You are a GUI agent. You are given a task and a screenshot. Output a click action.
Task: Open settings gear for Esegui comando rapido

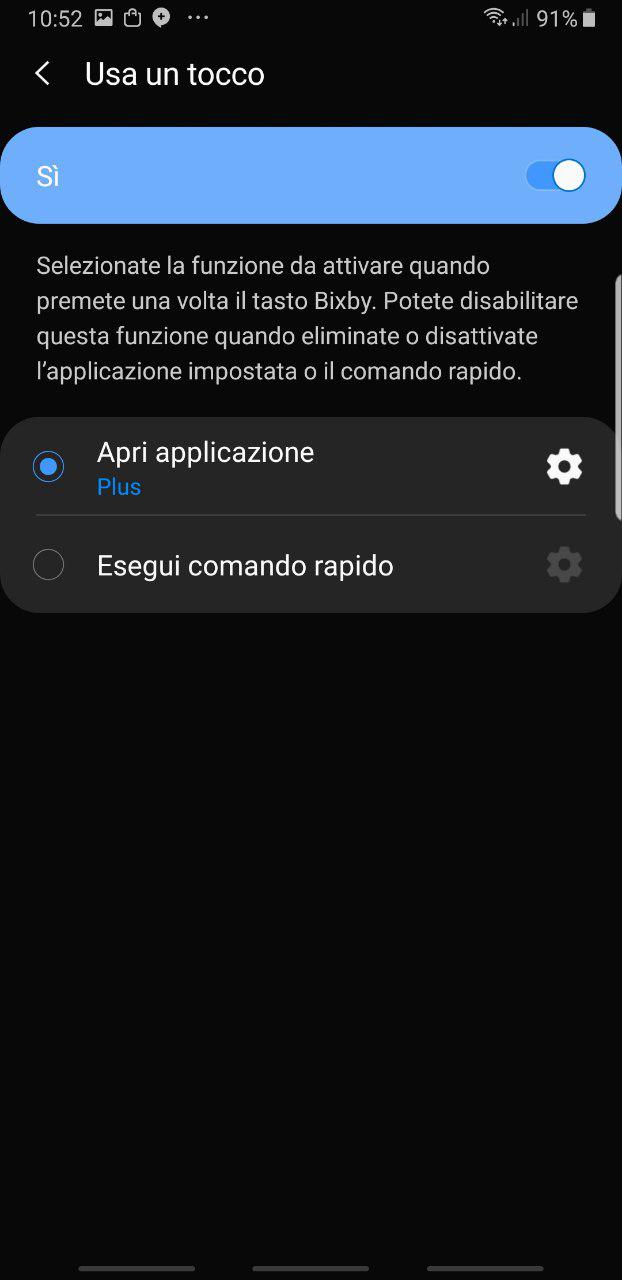point(564,565)
